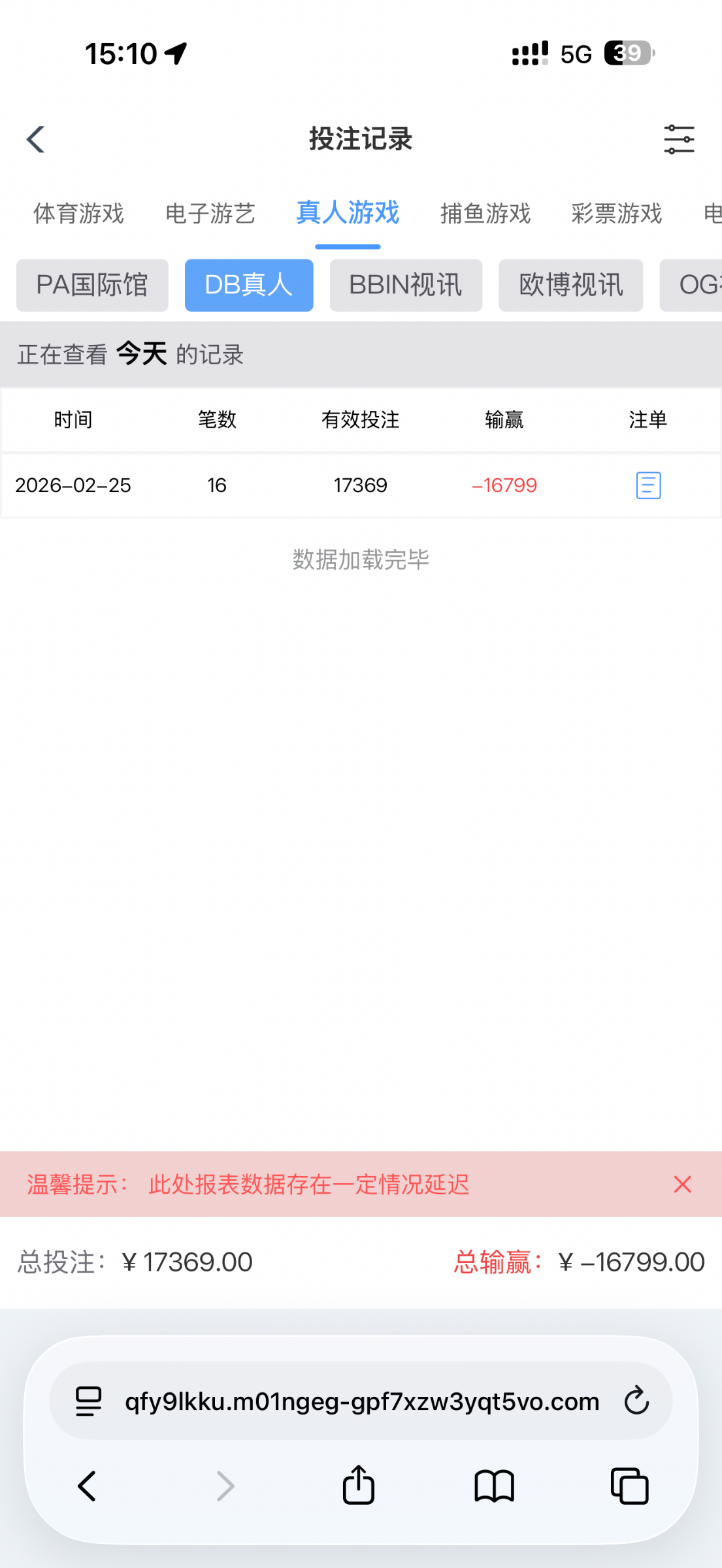View bet slip details for 2026-02-25
The image size is (722, 1568).
(648, 485)
